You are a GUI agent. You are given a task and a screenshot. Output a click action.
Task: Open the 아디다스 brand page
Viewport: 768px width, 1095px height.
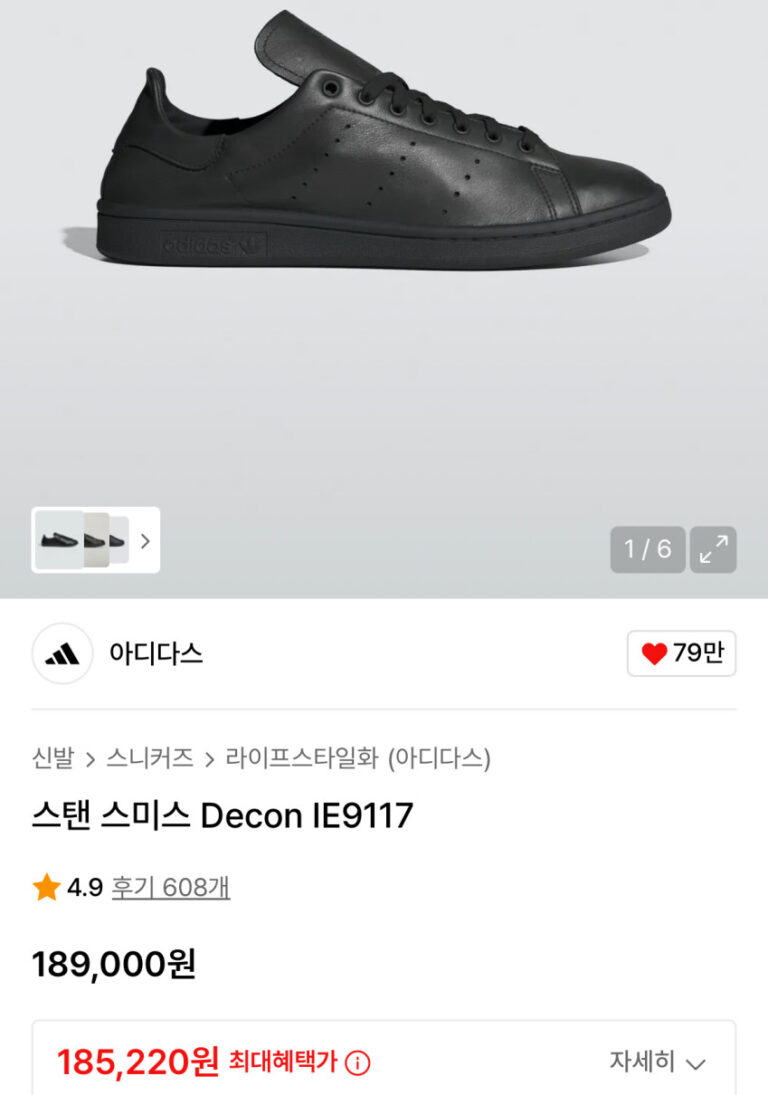point(155,654)
